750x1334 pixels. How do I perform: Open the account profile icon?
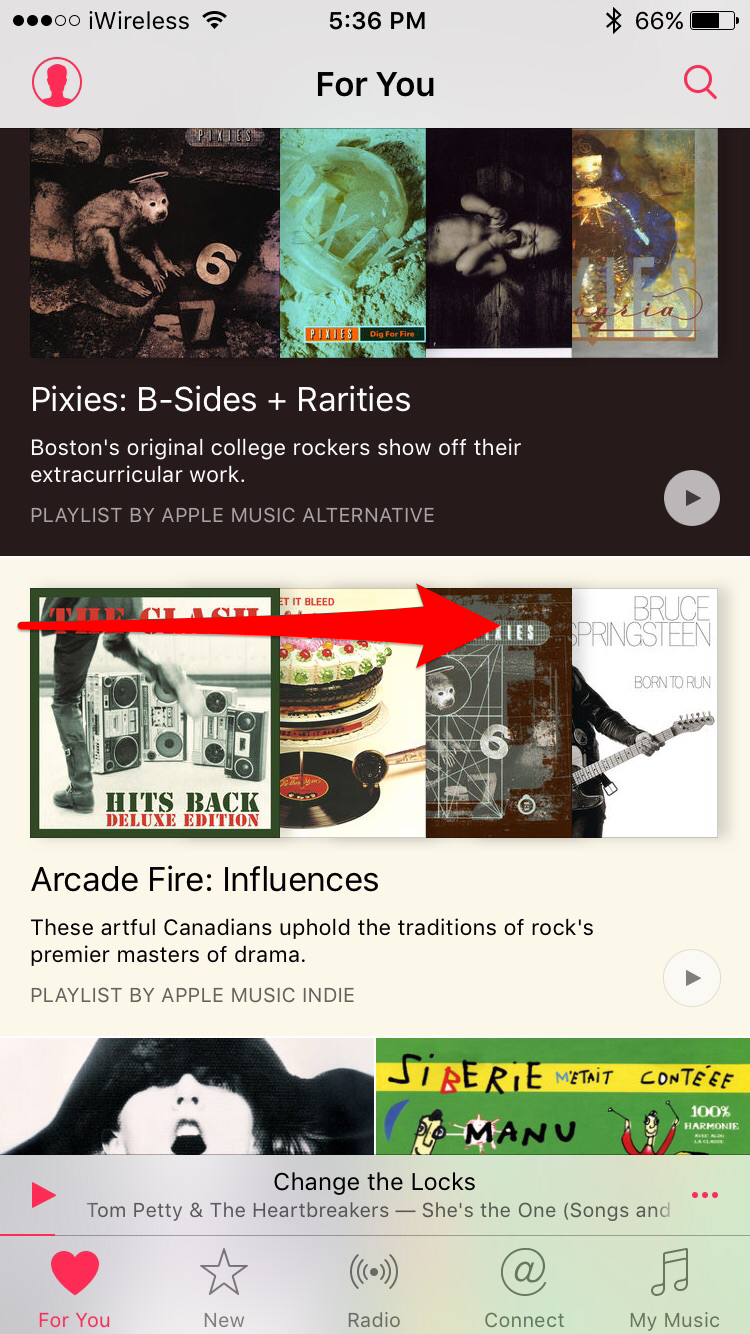(57, 82)
